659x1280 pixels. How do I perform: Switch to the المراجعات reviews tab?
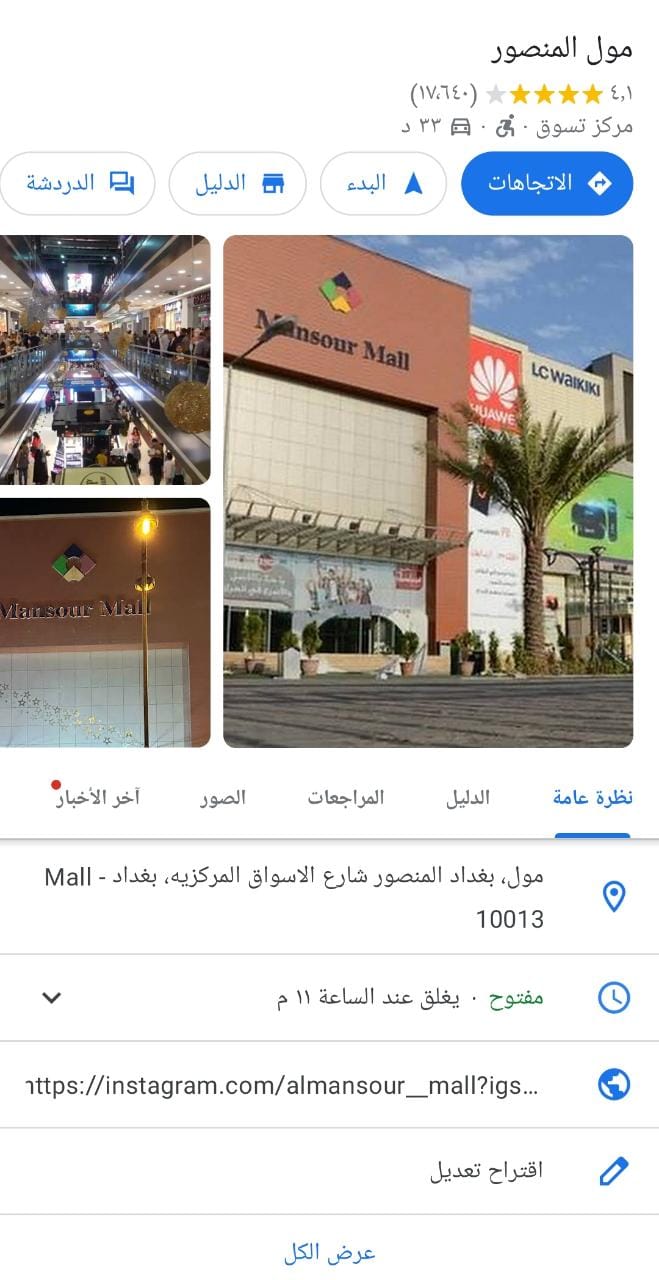[x=346, y=798]
